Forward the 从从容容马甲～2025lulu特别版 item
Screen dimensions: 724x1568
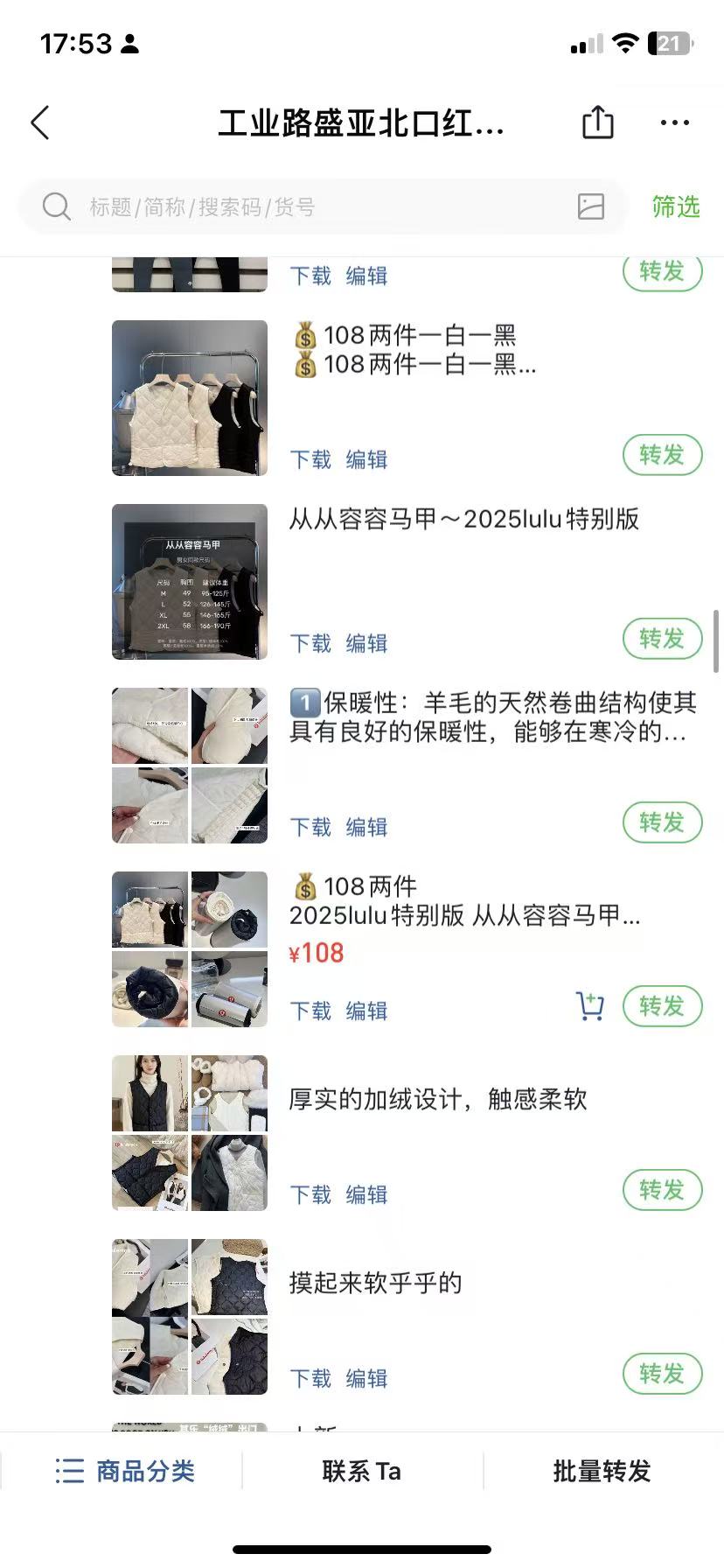[x=662, y=639]
